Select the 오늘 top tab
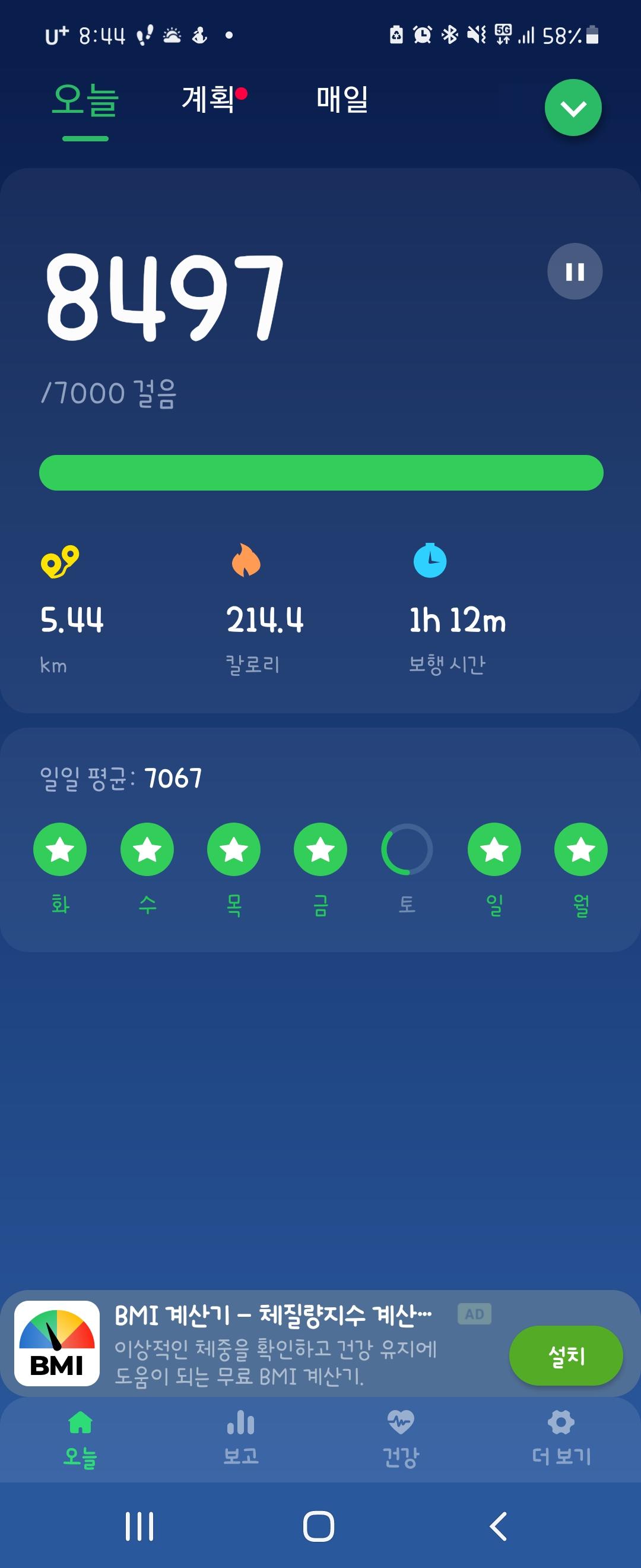The image size is (641, 1568). pyautogui.click(x=85, y=100)
